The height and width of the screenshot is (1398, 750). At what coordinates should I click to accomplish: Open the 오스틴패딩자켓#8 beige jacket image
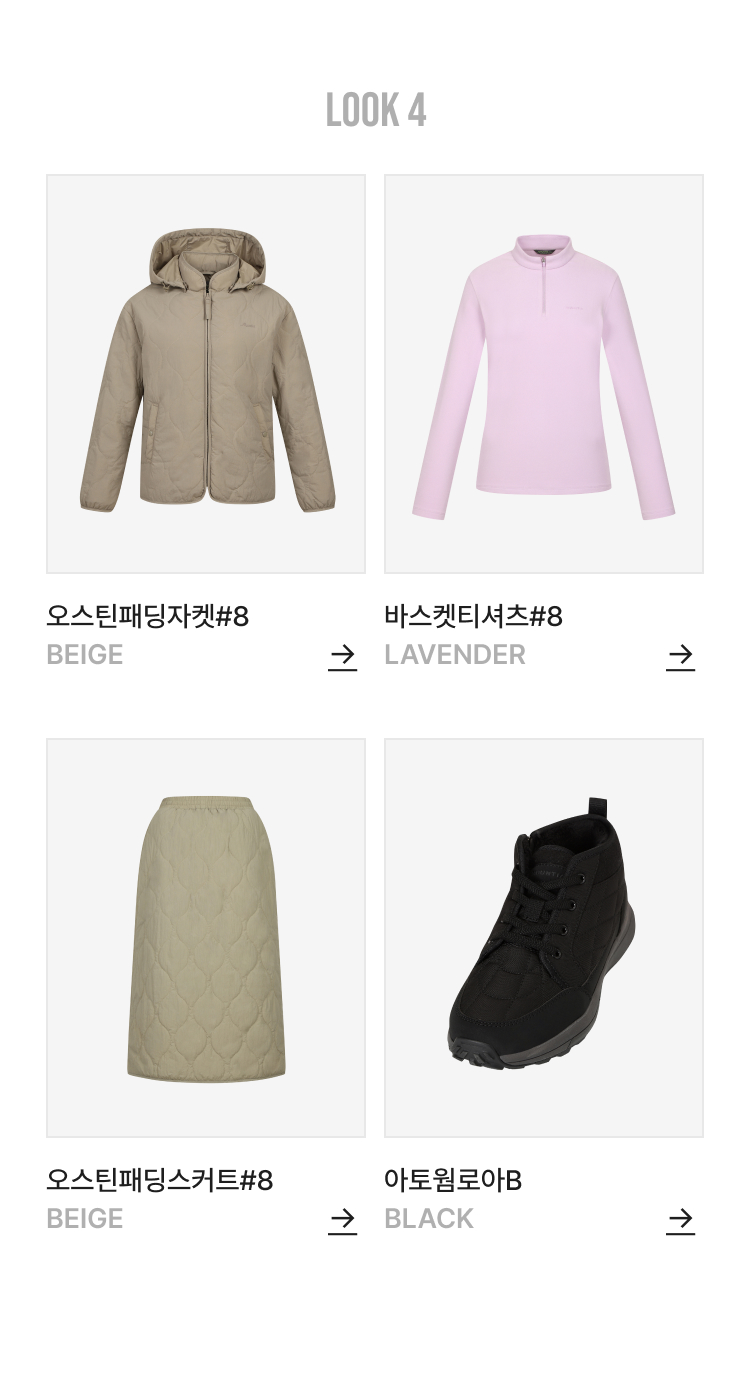[206, 374]
